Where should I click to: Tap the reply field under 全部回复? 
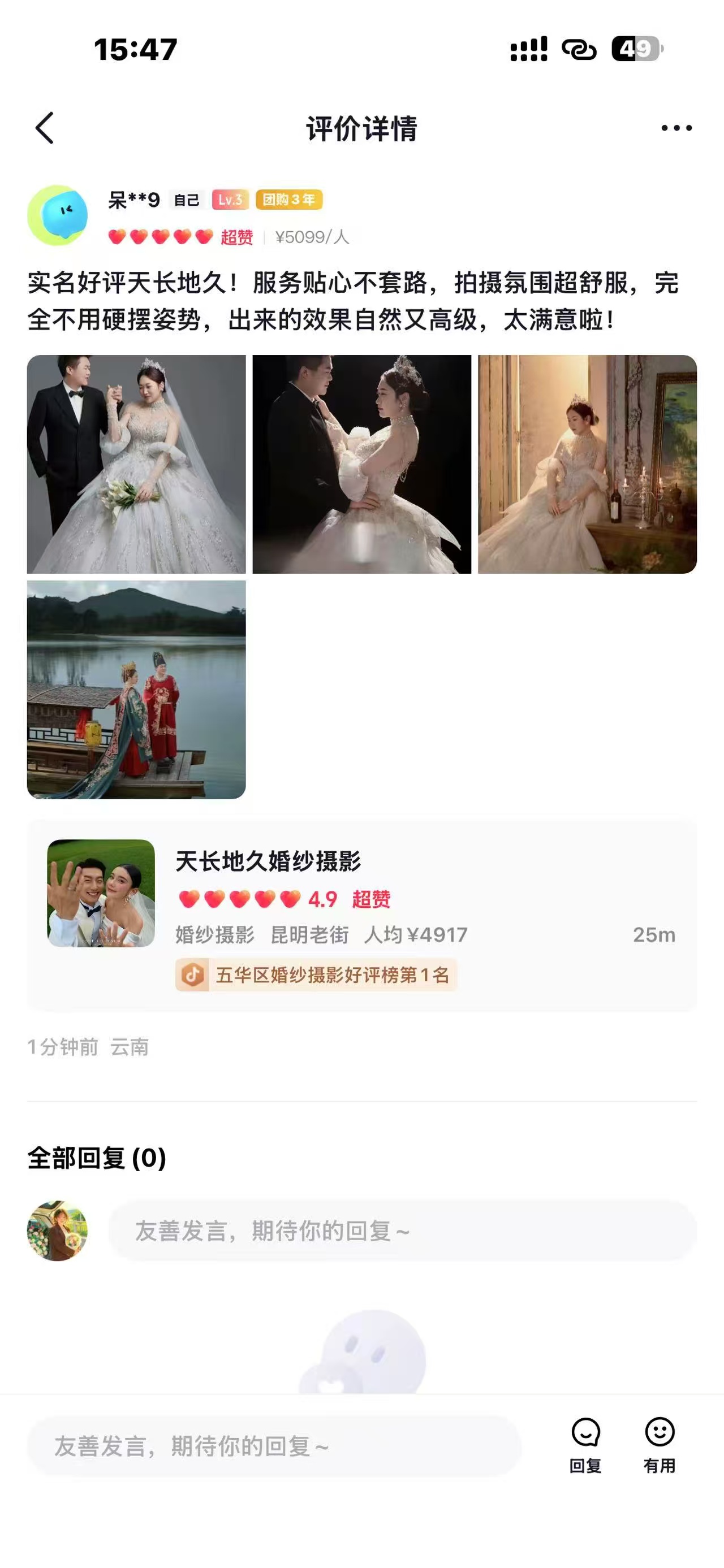(402, 1230)
